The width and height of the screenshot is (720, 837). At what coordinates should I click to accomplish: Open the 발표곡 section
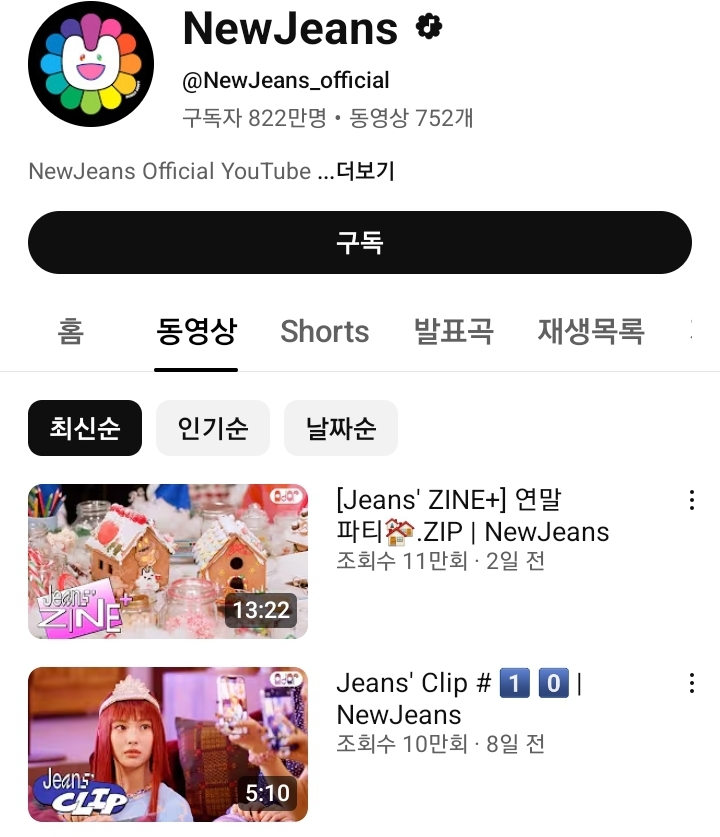click(453, 331)
